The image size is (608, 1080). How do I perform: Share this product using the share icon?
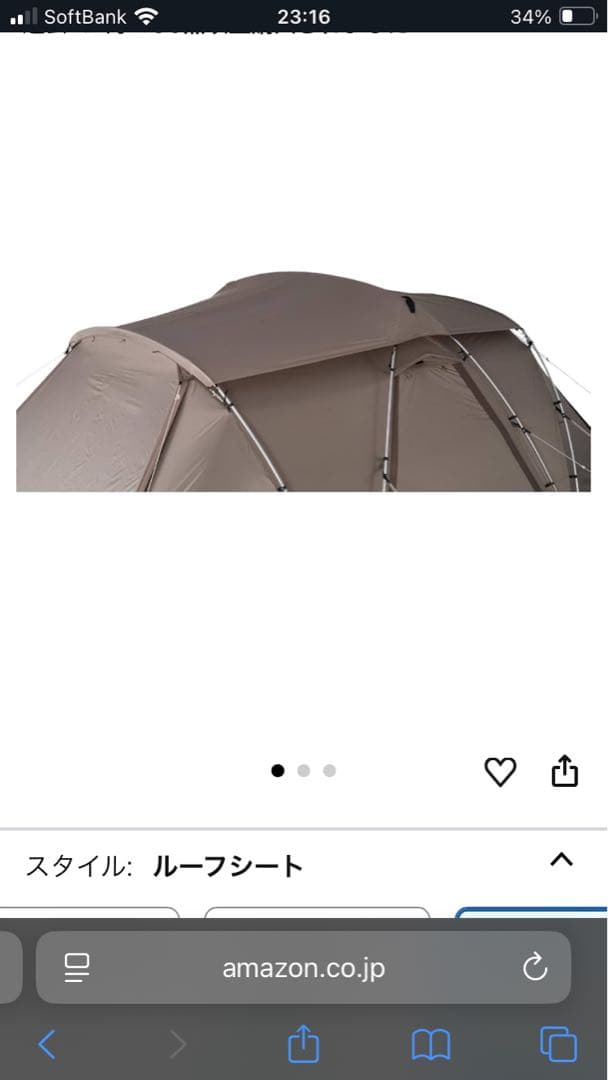pos(565,771)
